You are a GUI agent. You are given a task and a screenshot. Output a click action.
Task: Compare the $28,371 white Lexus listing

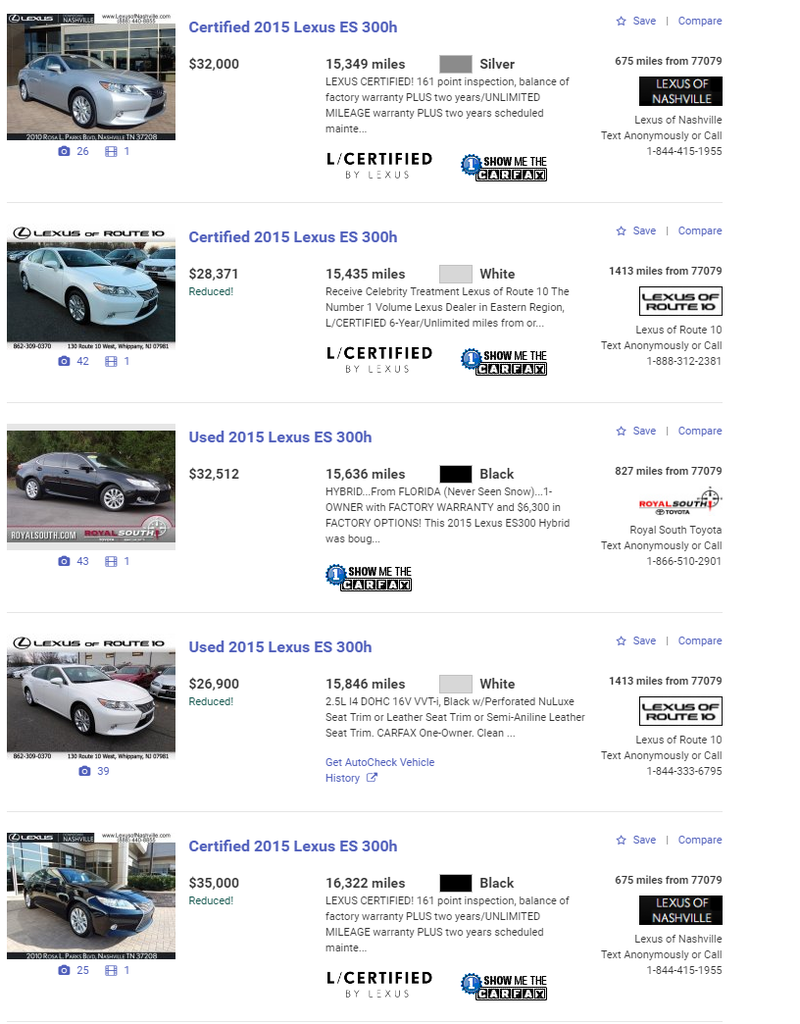coord(699,231)
